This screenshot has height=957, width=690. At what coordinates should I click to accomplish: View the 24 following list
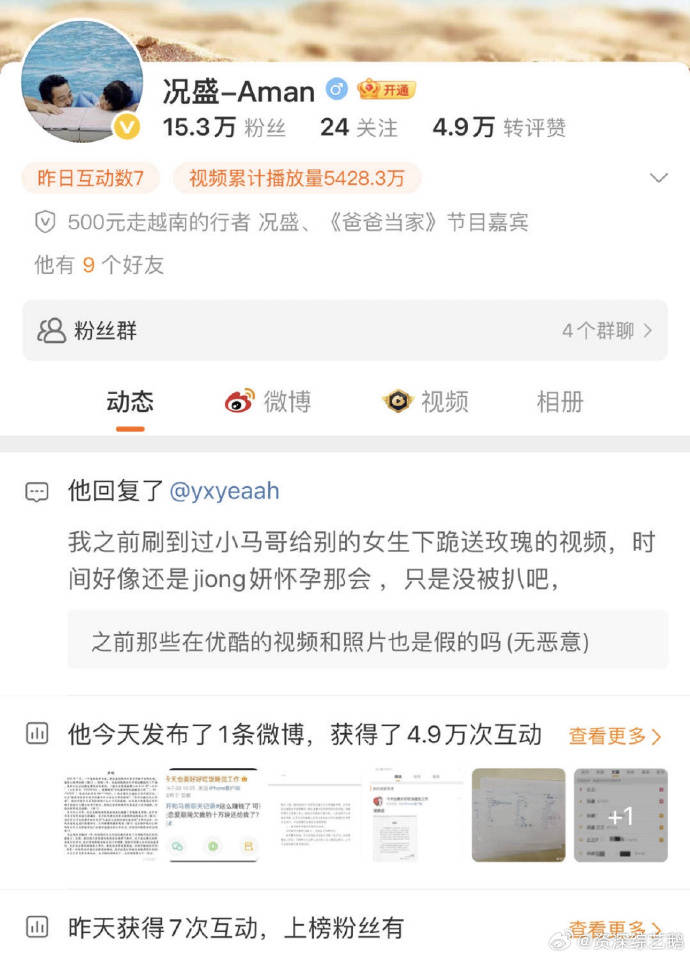point(359,127)
